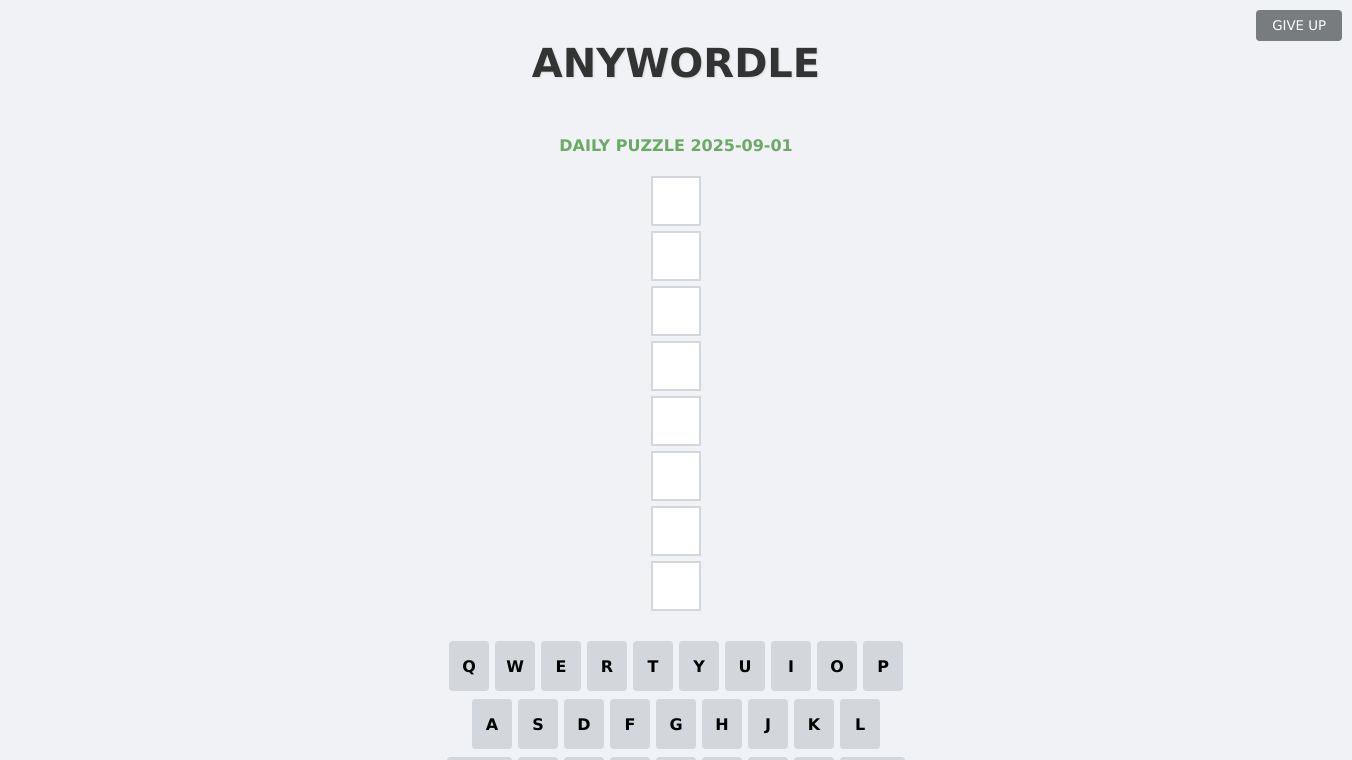Screen dimensions: 1352x760
Task: Select the L key
Action: tap(860, 724)
